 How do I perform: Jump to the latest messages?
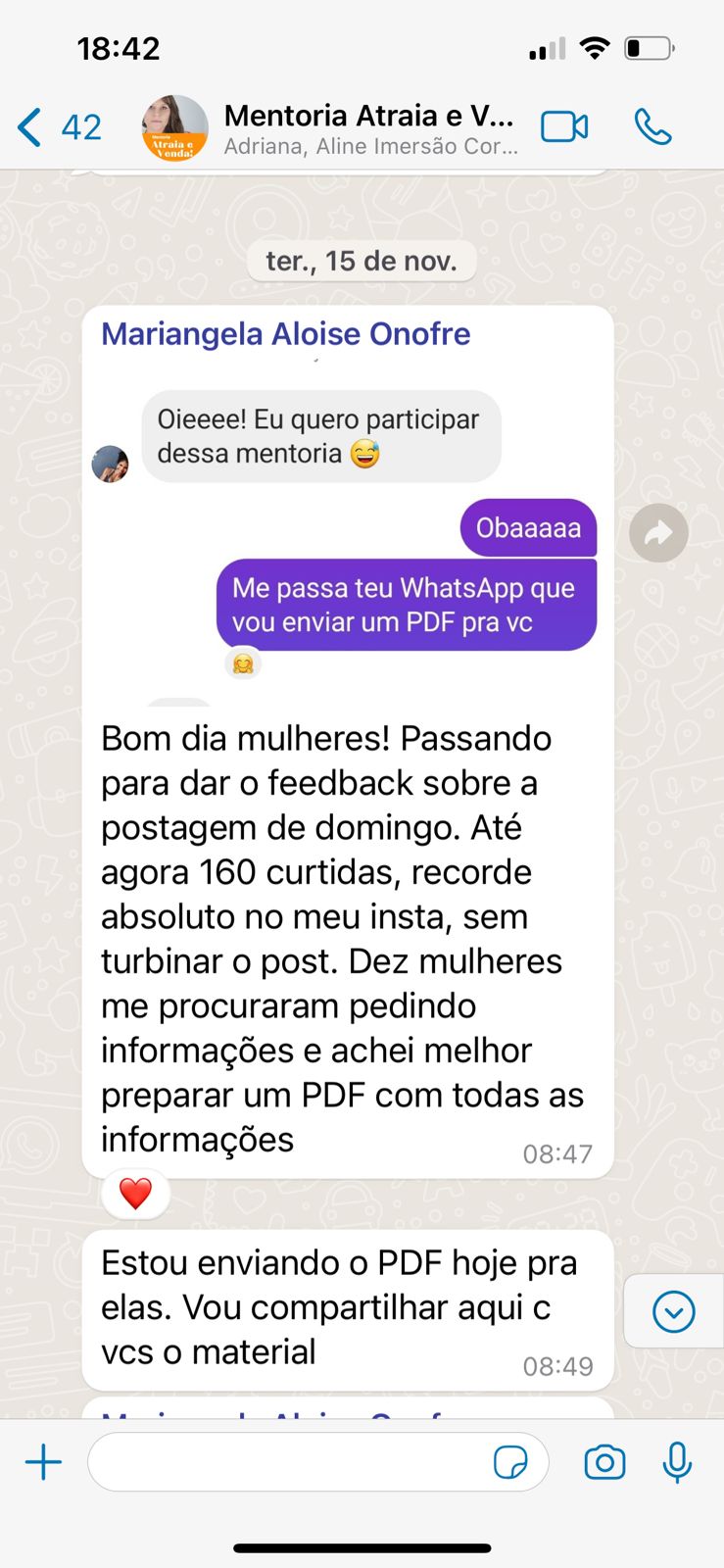674,1311
